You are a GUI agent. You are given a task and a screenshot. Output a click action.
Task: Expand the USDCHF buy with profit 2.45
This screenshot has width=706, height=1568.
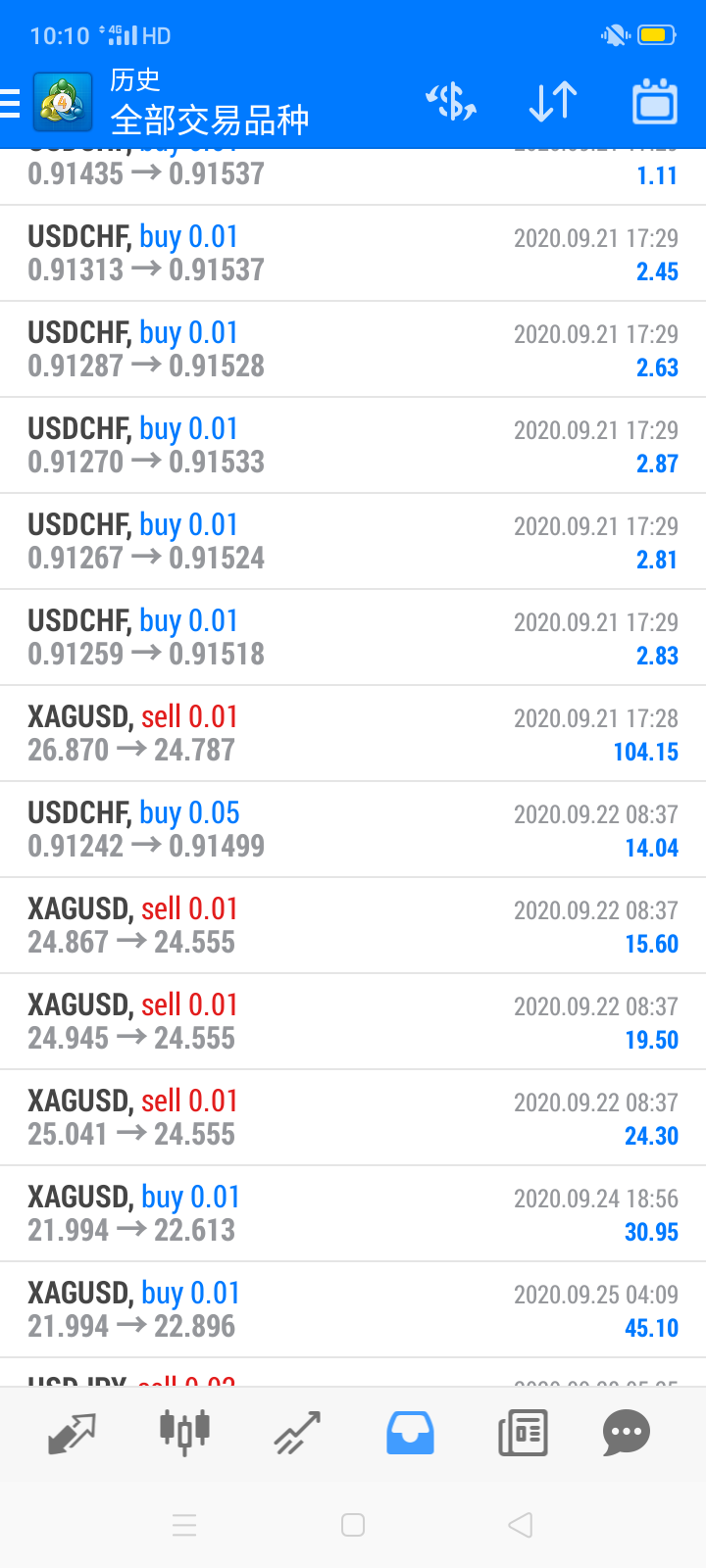(x=353, y=254)
